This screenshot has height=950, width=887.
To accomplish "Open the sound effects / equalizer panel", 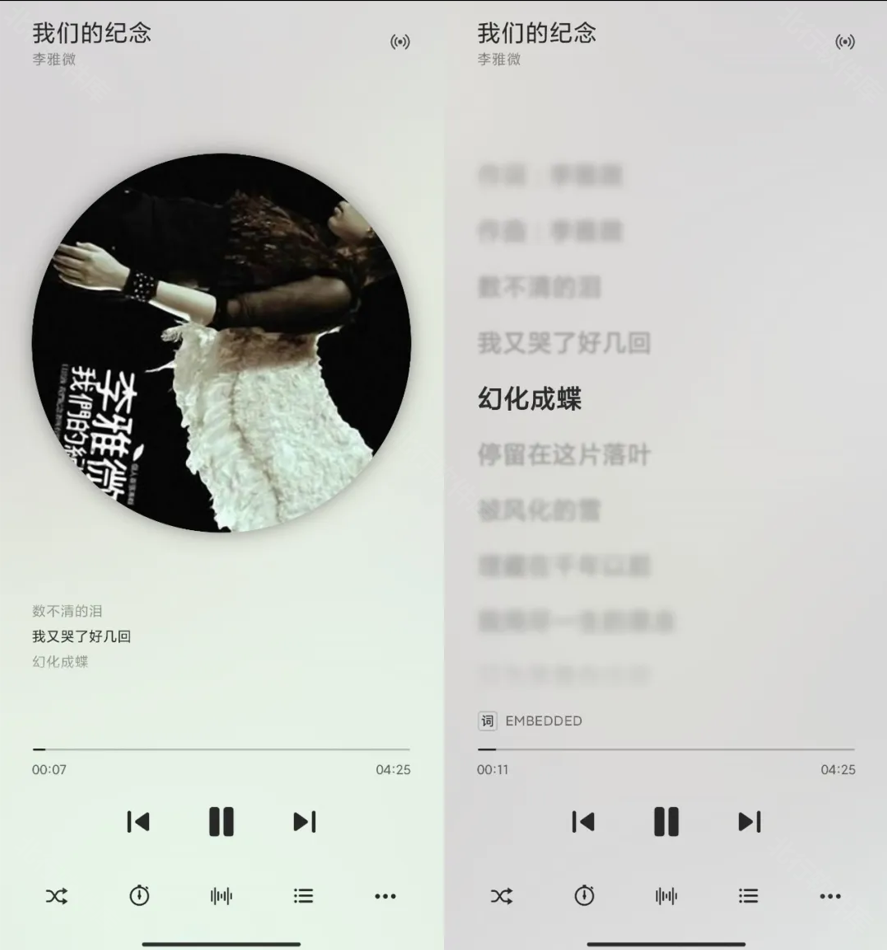I will 221,895.
